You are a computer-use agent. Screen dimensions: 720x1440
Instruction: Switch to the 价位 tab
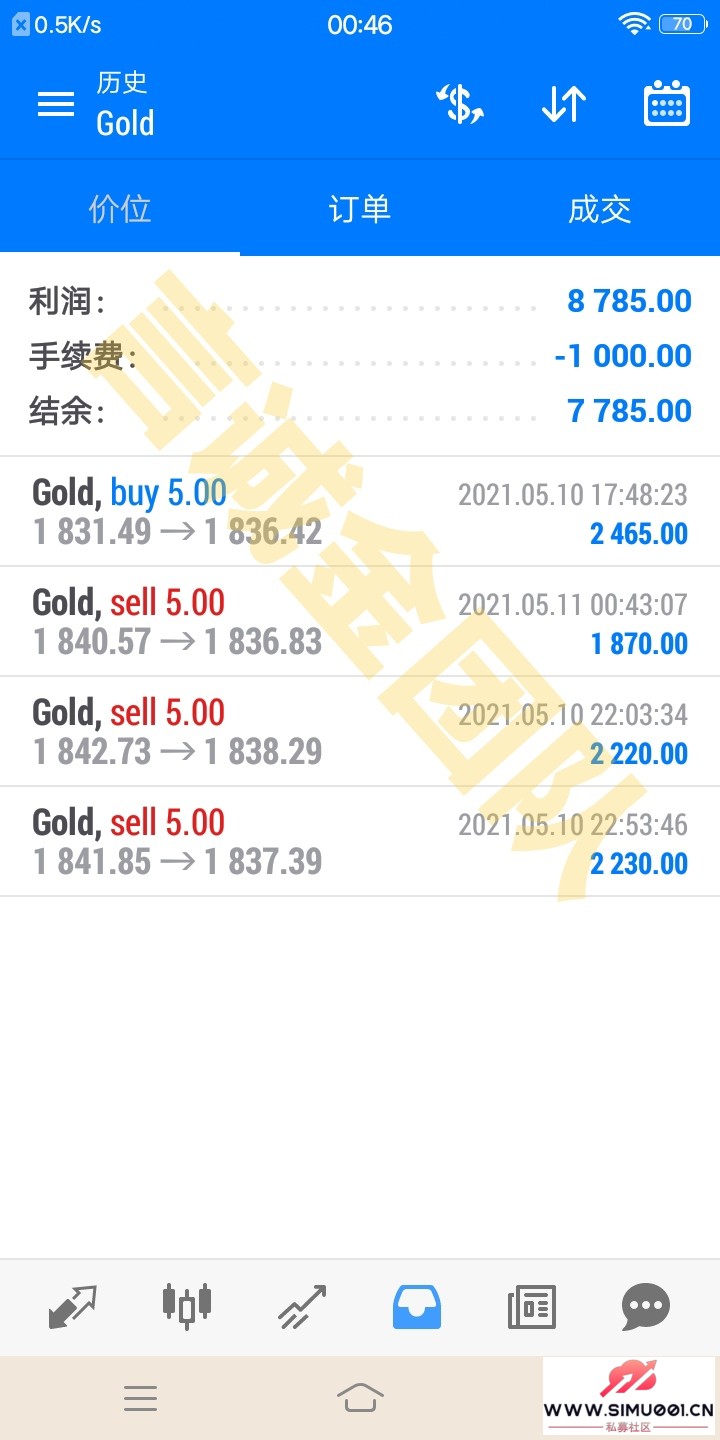coord(120,209)
